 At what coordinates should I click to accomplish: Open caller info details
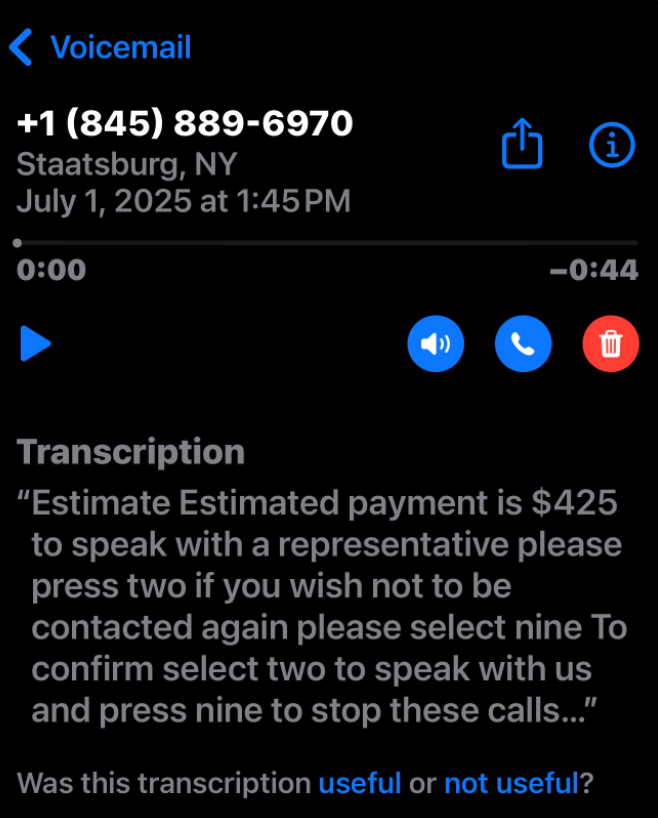click(x=612, y=146)
